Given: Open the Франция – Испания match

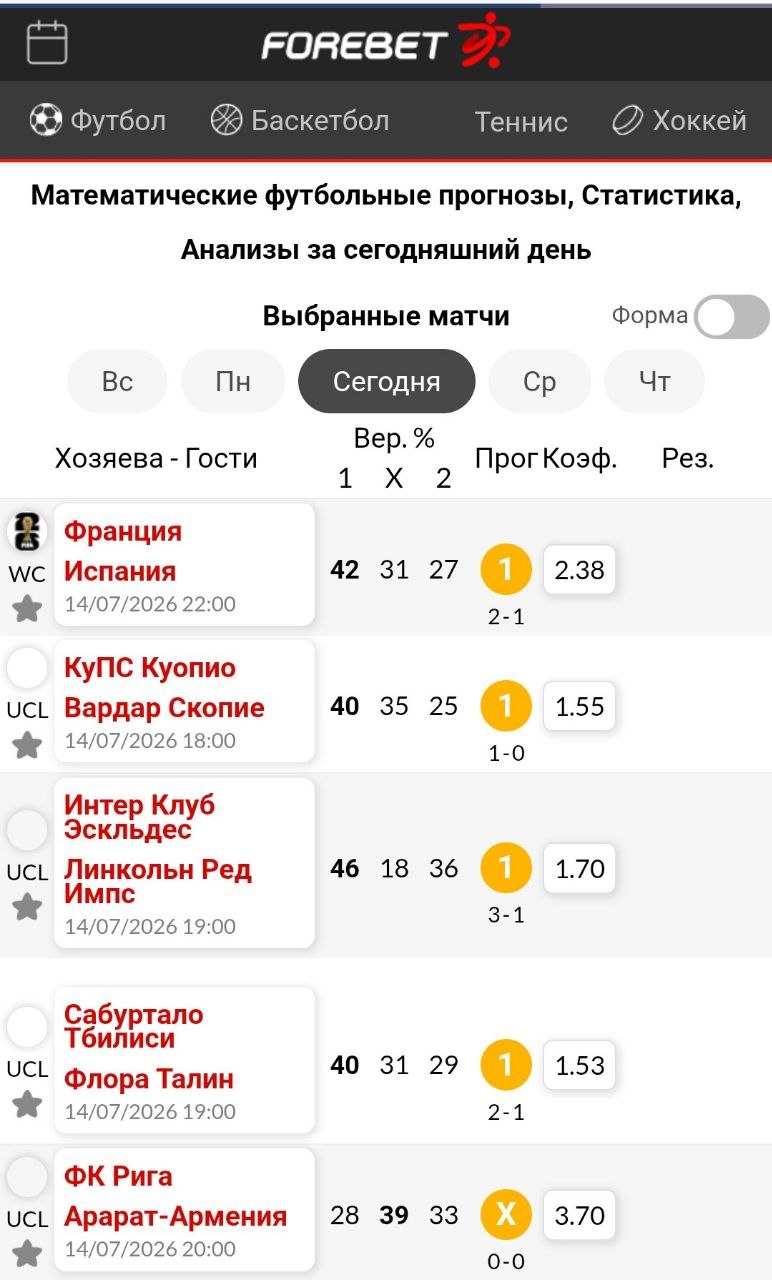Looking at the screenshot, I should tap(184, 565).
